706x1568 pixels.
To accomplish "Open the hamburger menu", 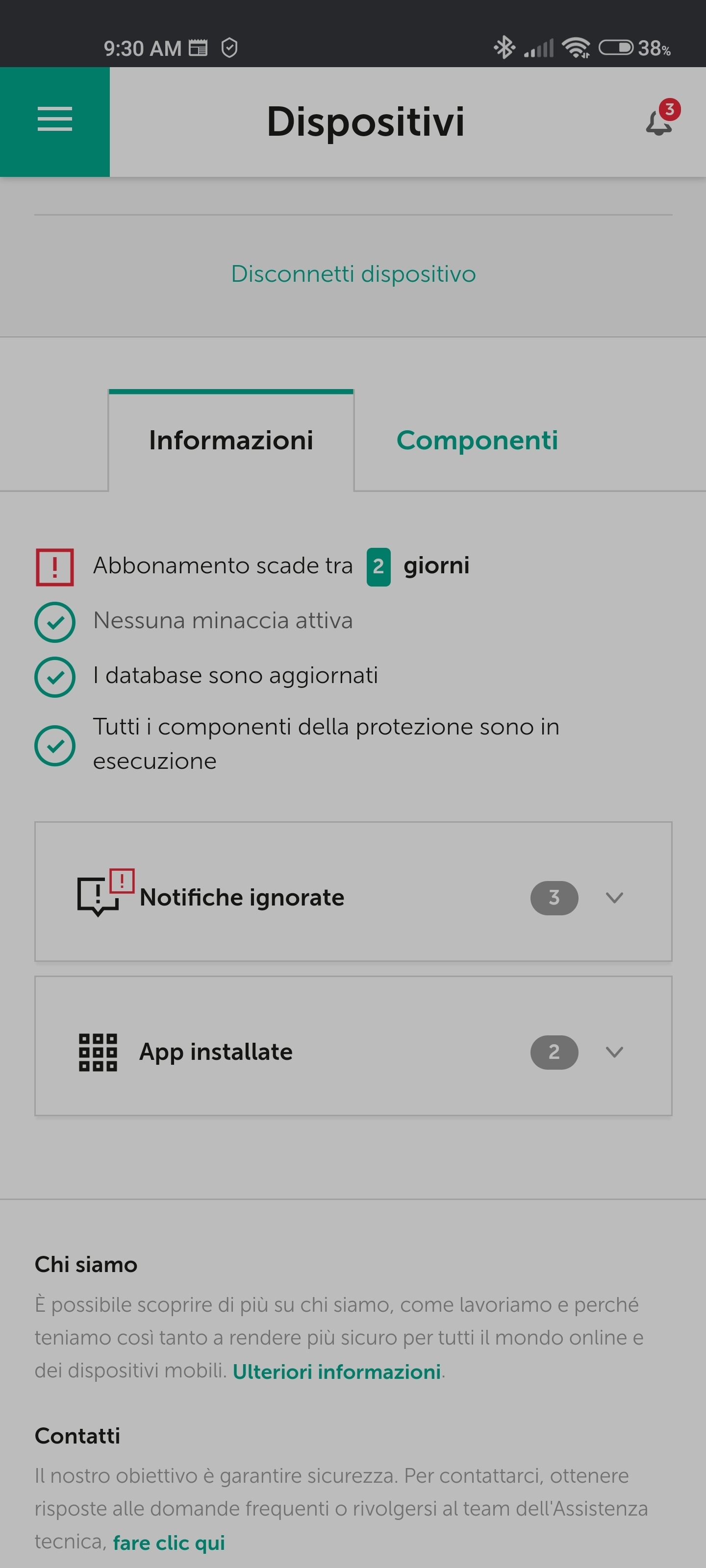I will tap(55, 122).
